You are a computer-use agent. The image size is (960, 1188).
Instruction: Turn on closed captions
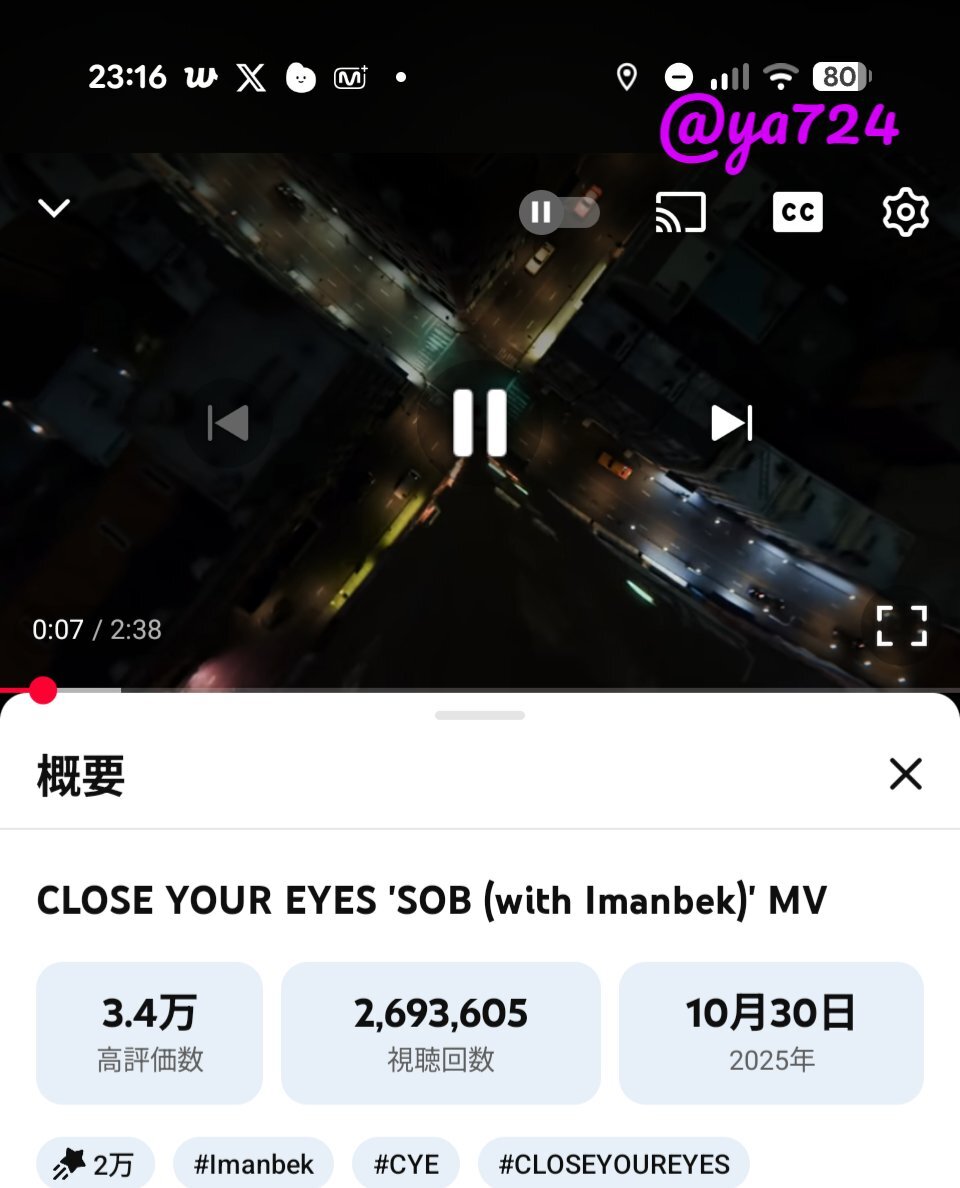click(x=797, y=211)
